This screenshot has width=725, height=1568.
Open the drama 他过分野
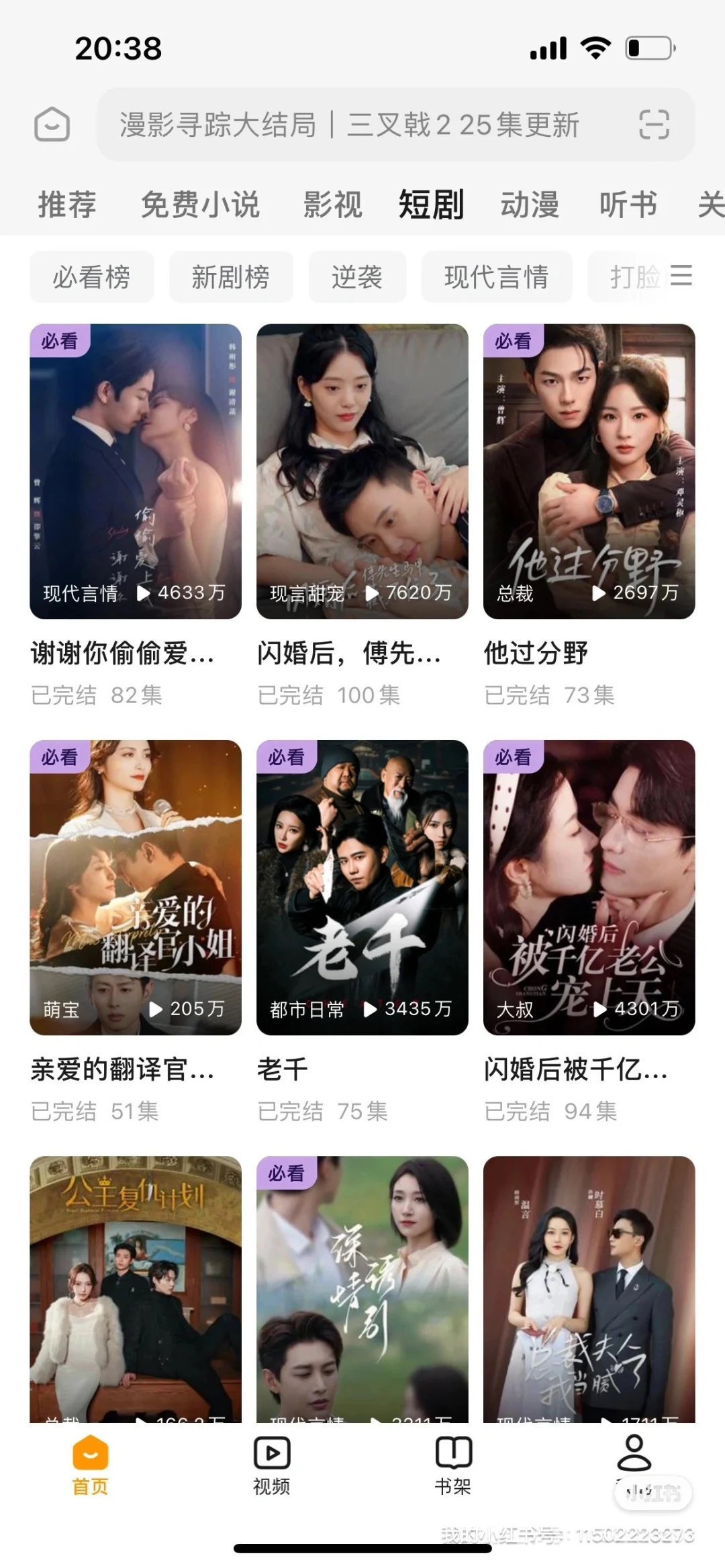point(589,471)
